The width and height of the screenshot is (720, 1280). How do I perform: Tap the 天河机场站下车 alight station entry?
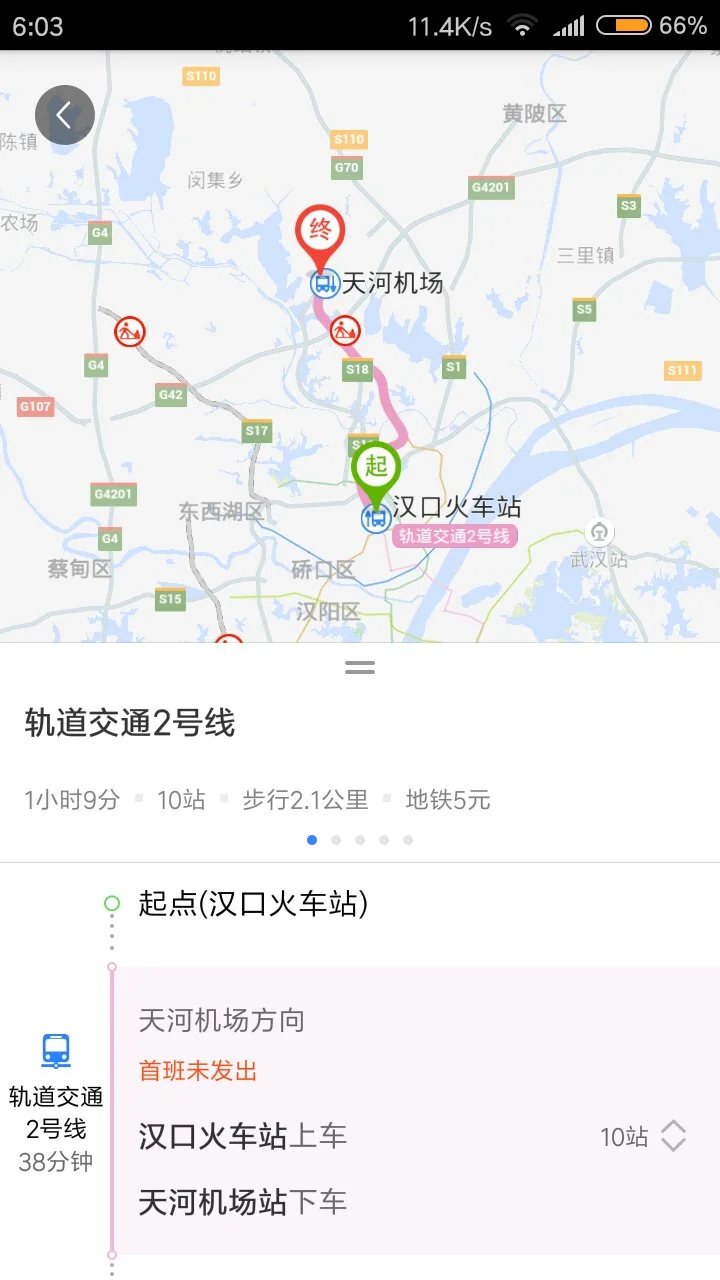[242, 1204]
